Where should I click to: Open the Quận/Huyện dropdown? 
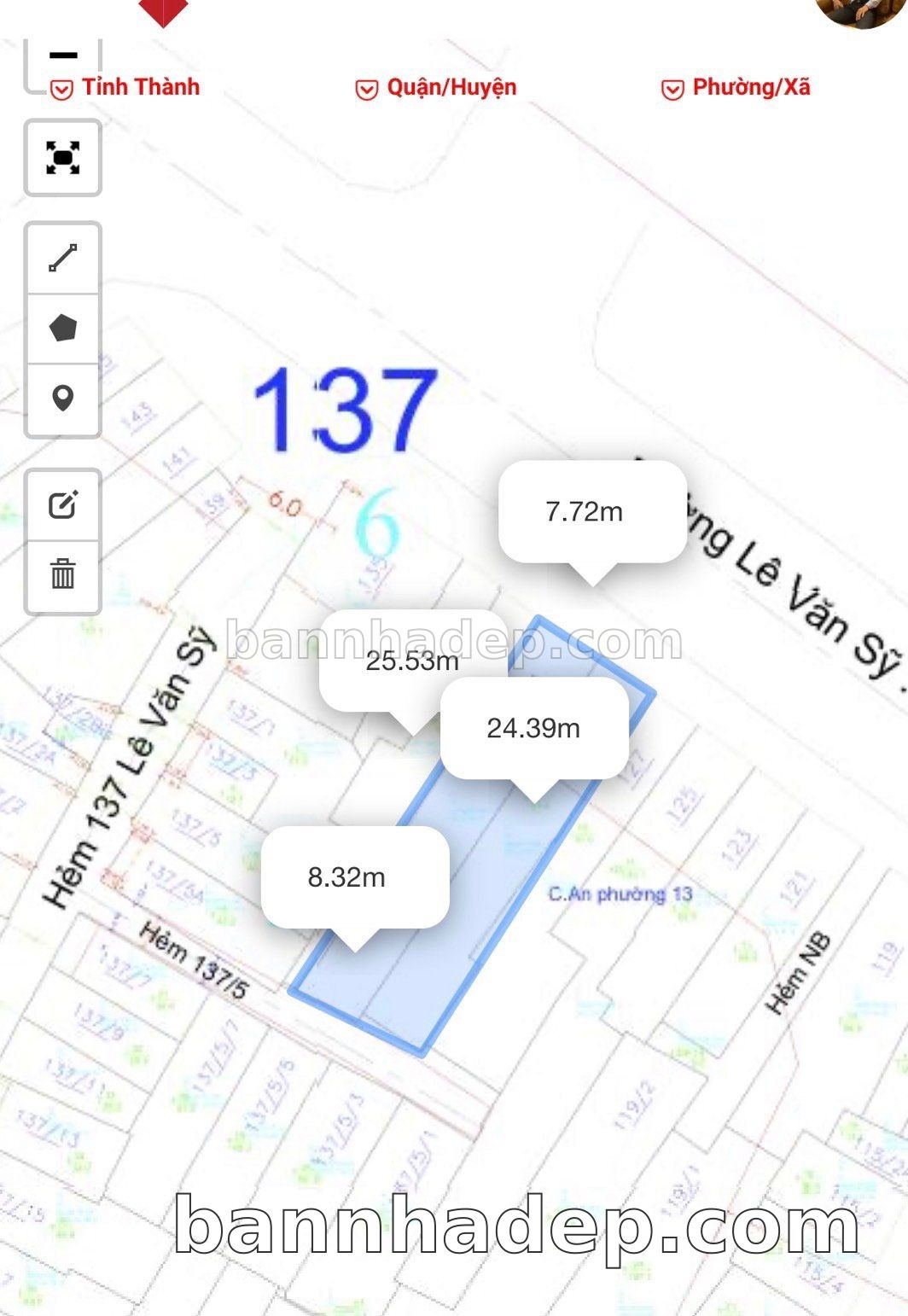[x=436, y=88]
